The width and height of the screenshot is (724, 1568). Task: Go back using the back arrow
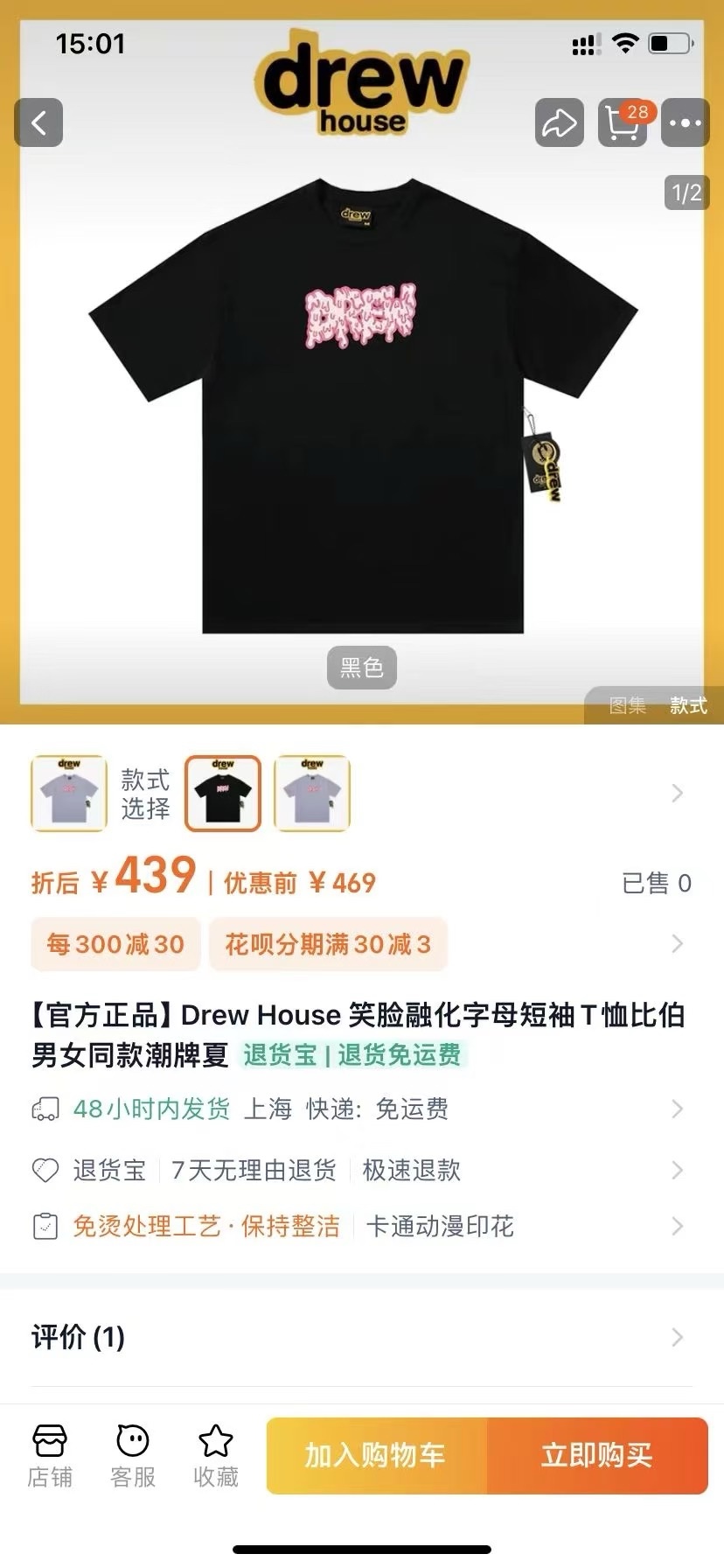(38, 122)
